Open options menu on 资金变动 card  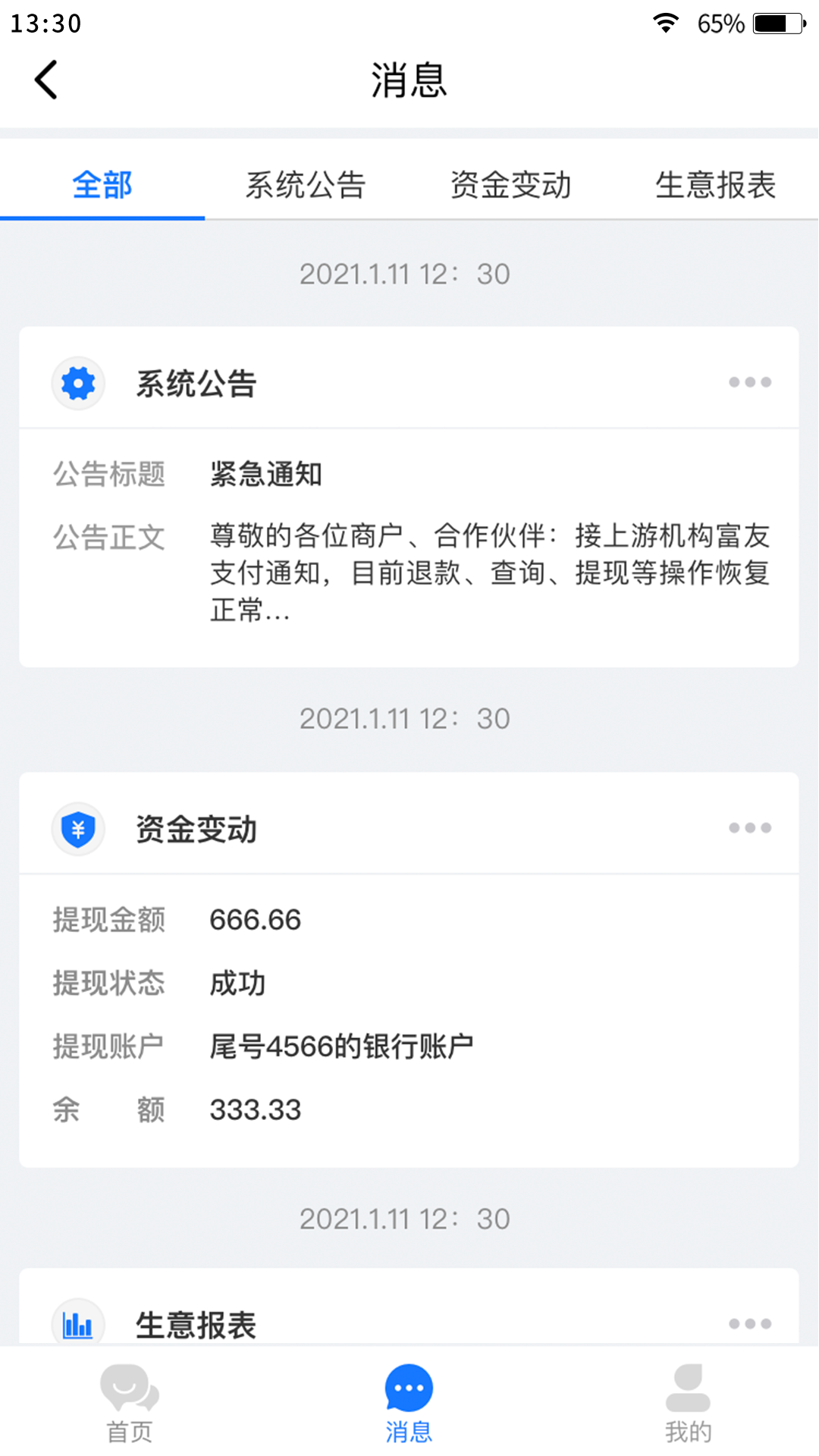[750, 829]
